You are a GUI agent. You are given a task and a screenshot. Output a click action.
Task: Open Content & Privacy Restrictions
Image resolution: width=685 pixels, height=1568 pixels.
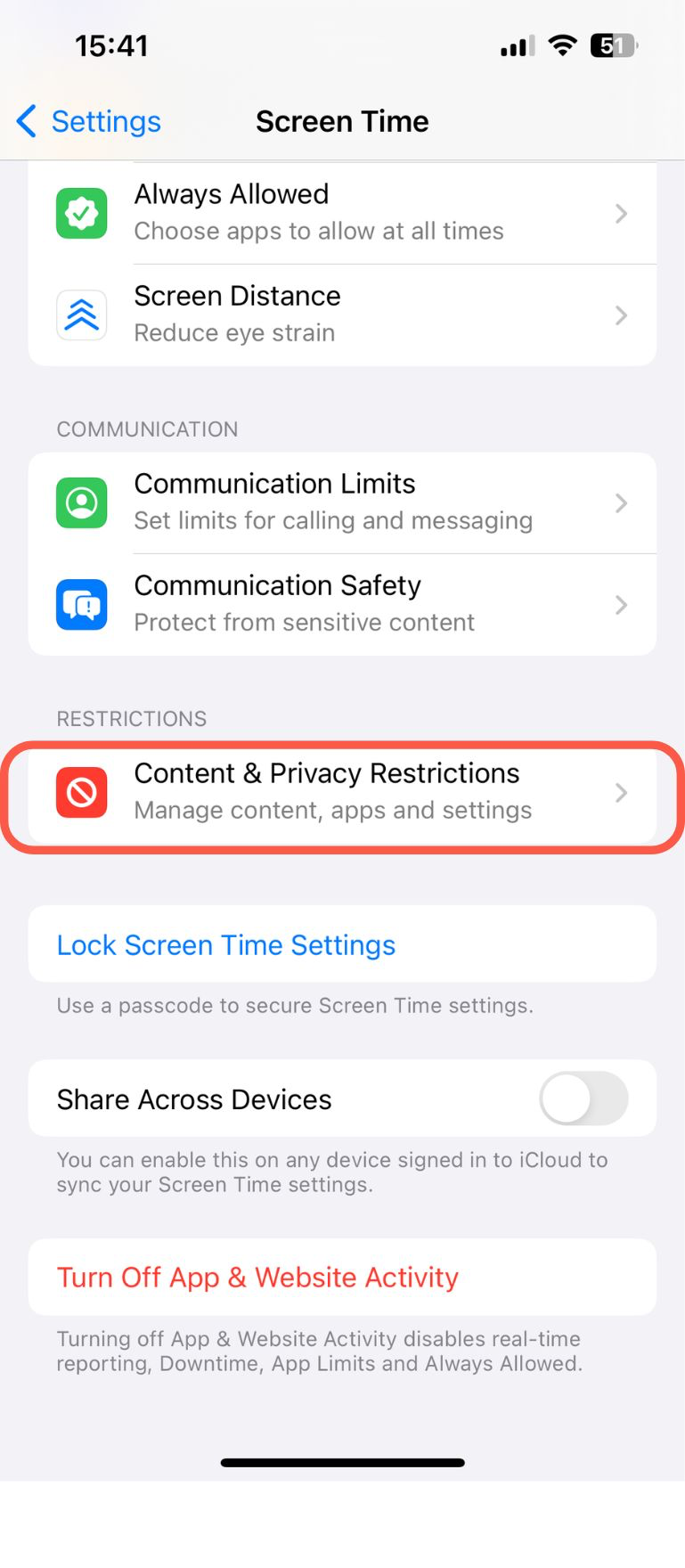(342, 792)
